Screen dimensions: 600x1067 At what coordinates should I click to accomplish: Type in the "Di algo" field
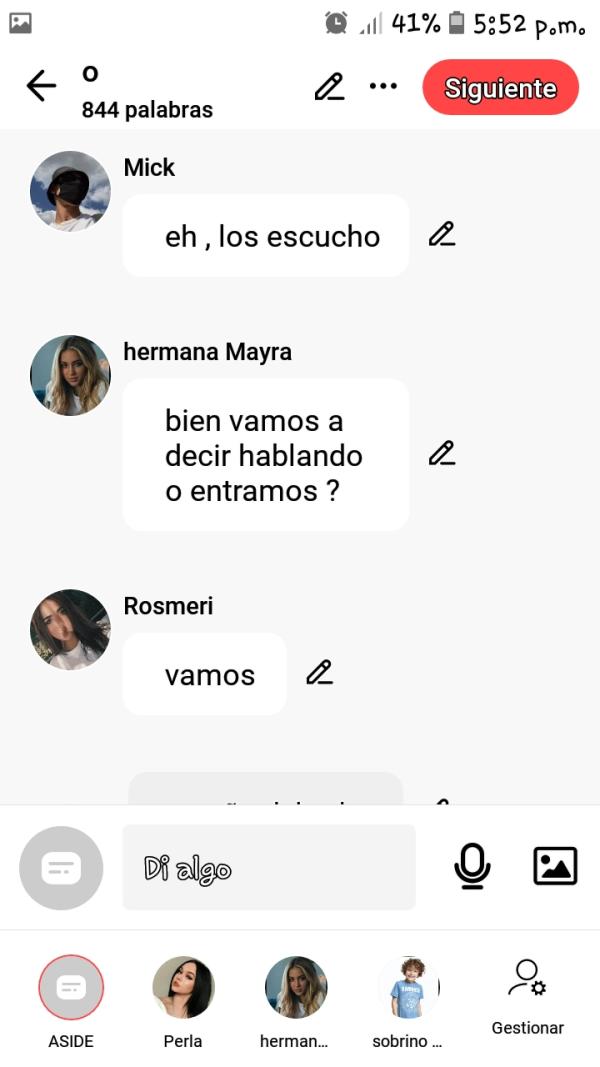[268, 867]
